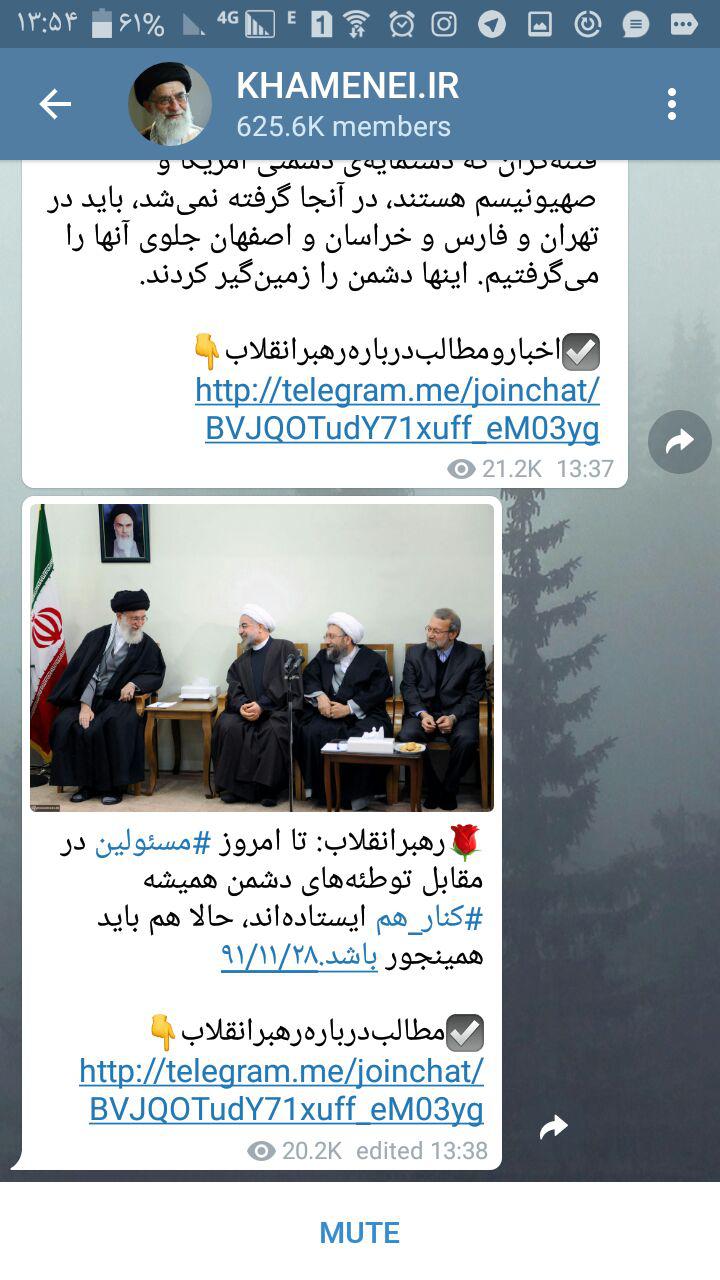Screen dimensions: 720x1280
Task: Open the join link in the 13:38 post
Action: [283, 1090]
